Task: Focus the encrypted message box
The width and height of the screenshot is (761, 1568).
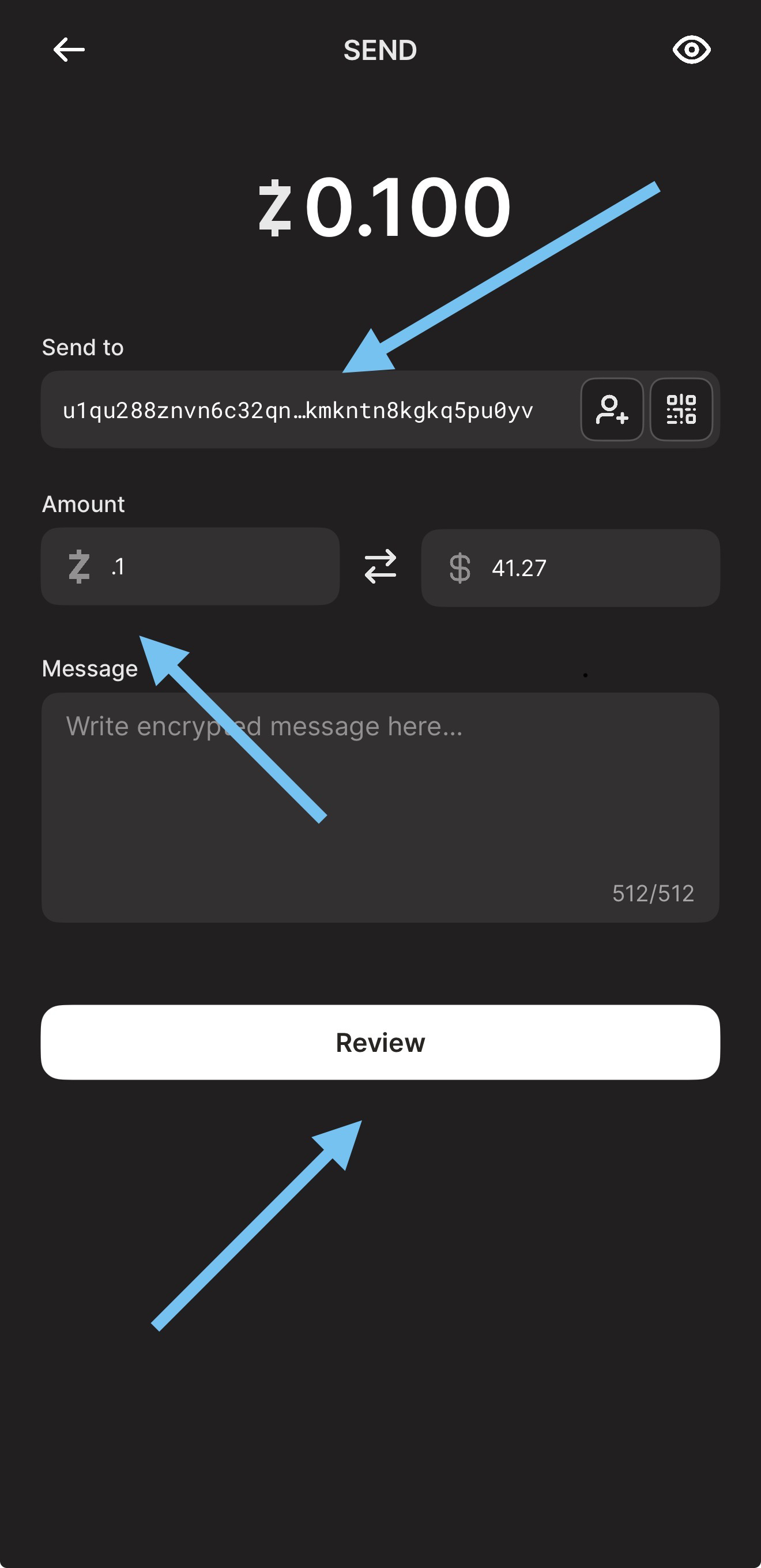Action: click(380, 807)
